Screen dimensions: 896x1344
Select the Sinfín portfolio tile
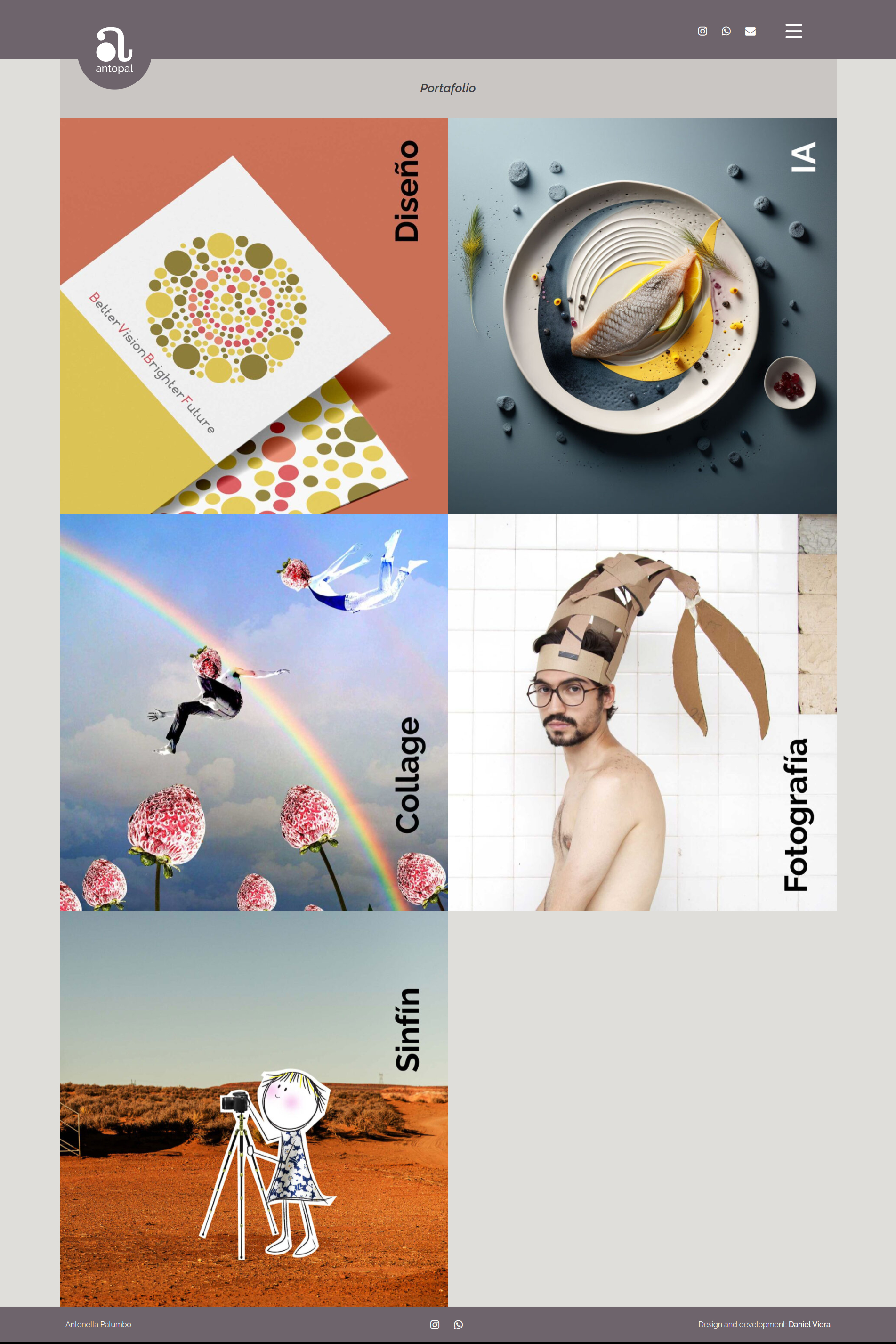(254, 1108)
